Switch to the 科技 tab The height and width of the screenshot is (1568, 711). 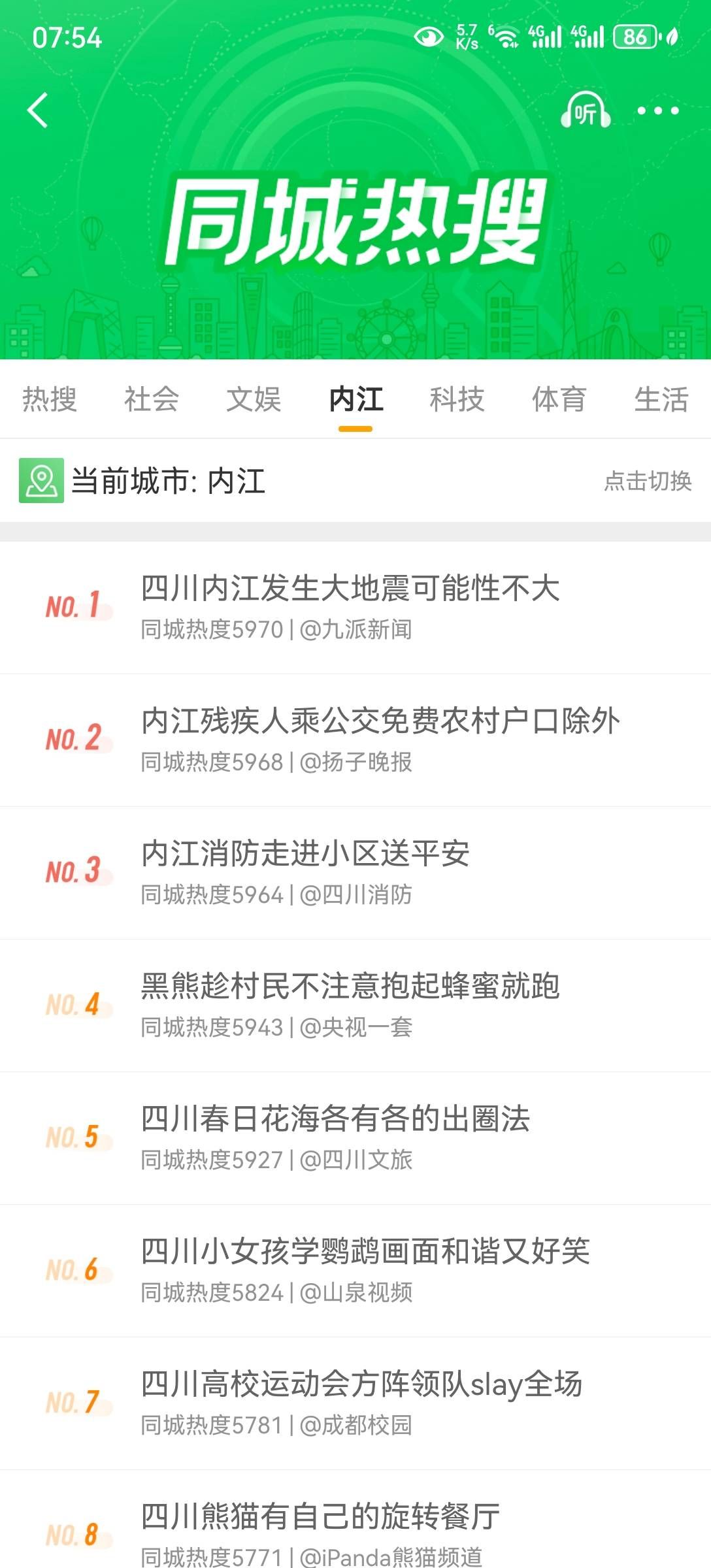click(x=457, y=399)
